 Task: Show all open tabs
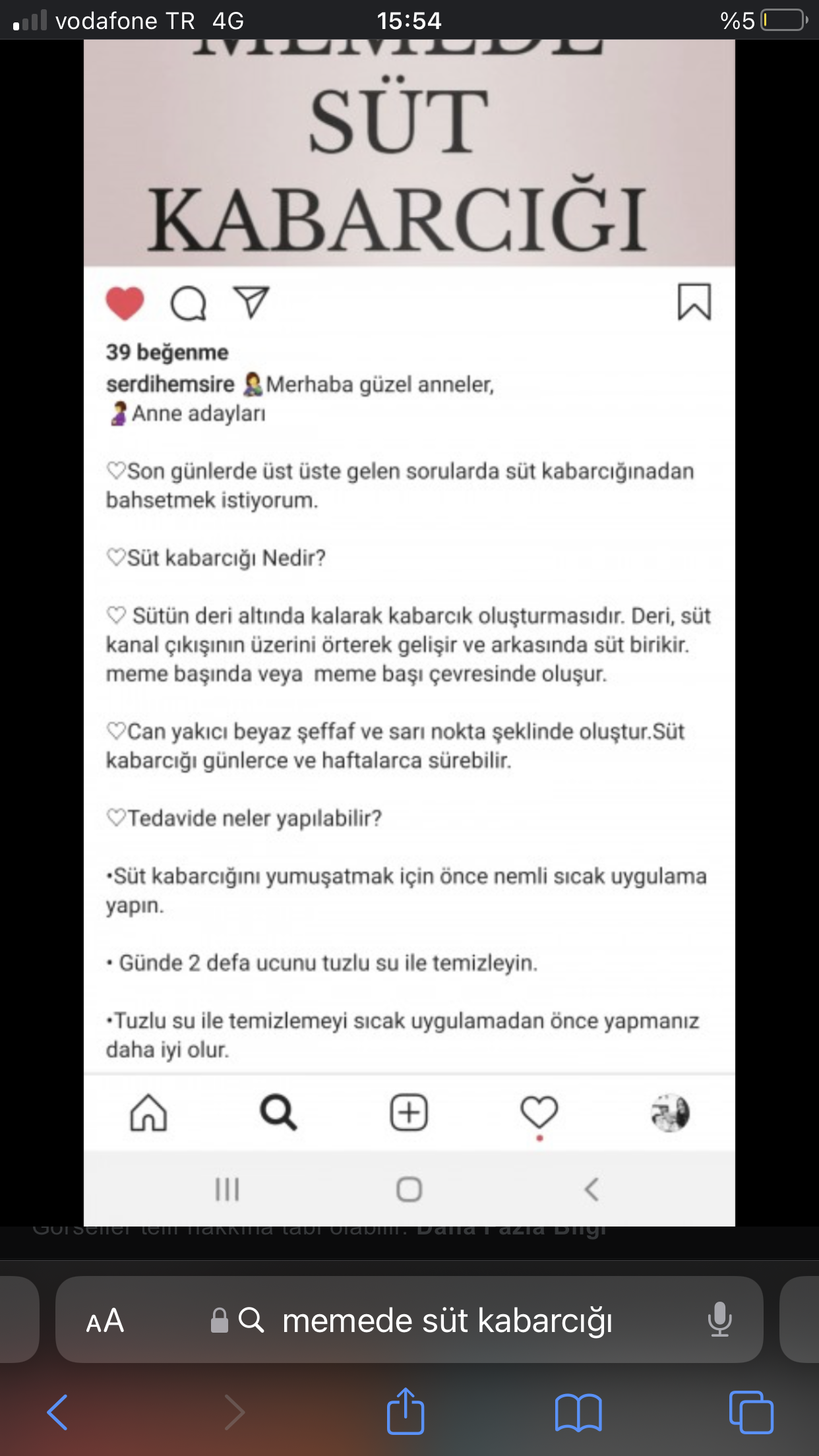[751, 1412]
